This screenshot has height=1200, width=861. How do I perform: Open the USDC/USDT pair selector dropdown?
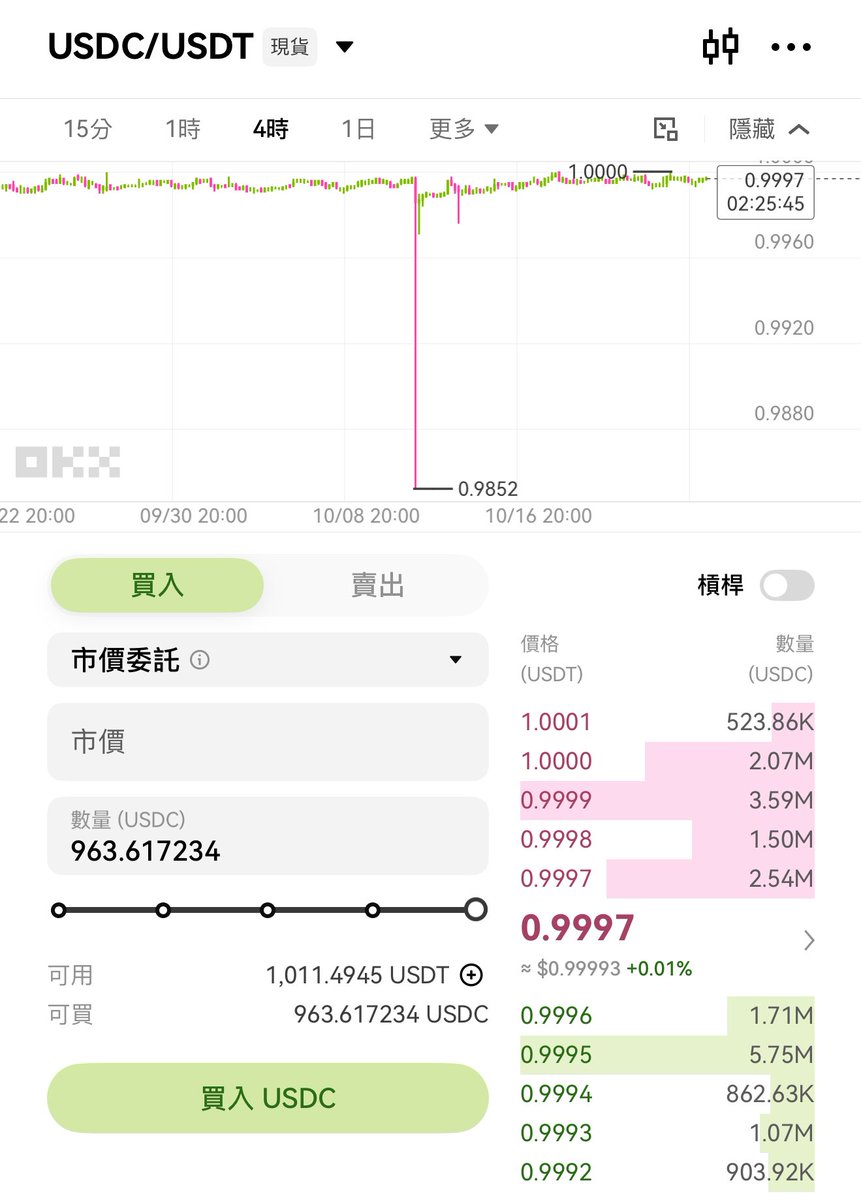[344, 47]
